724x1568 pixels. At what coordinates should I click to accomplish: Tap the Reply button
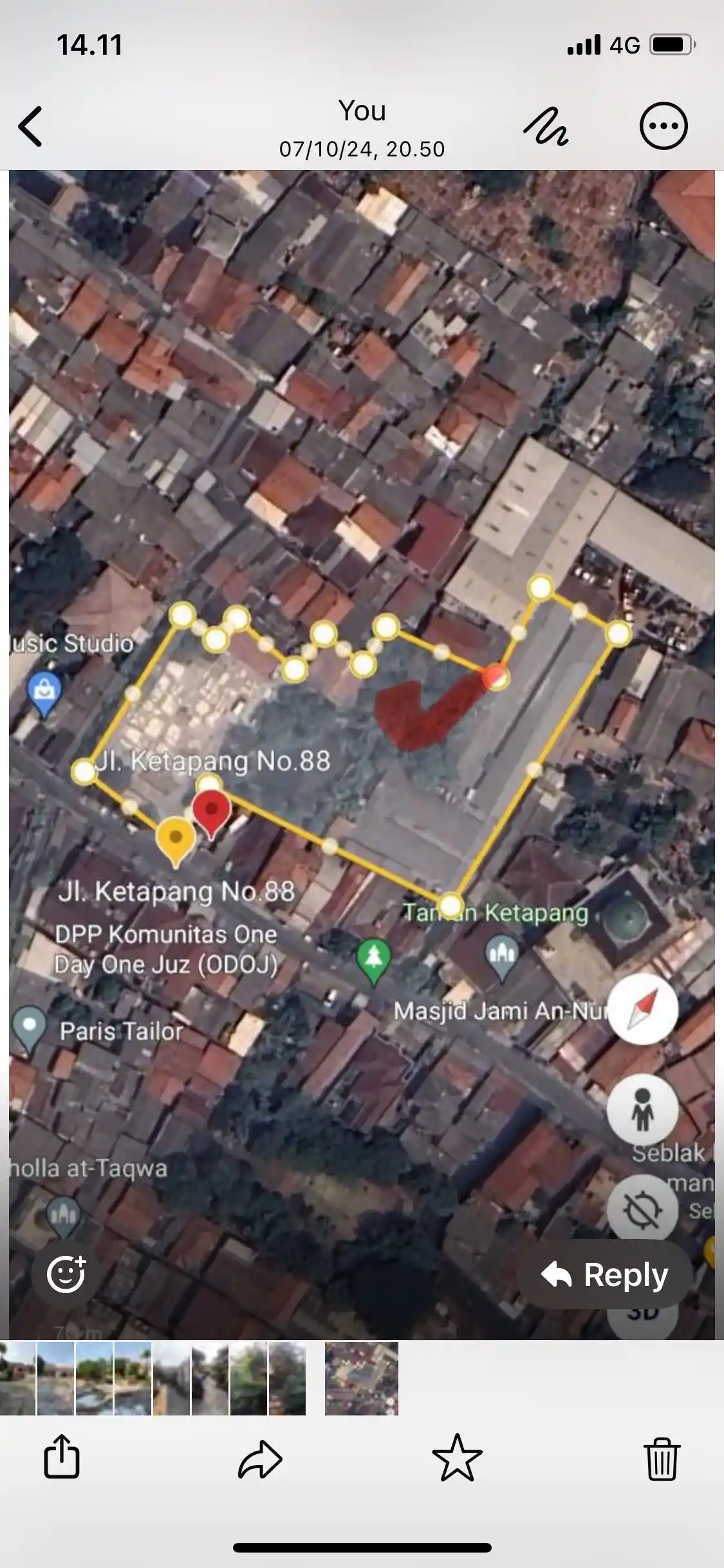(606, 1275)
